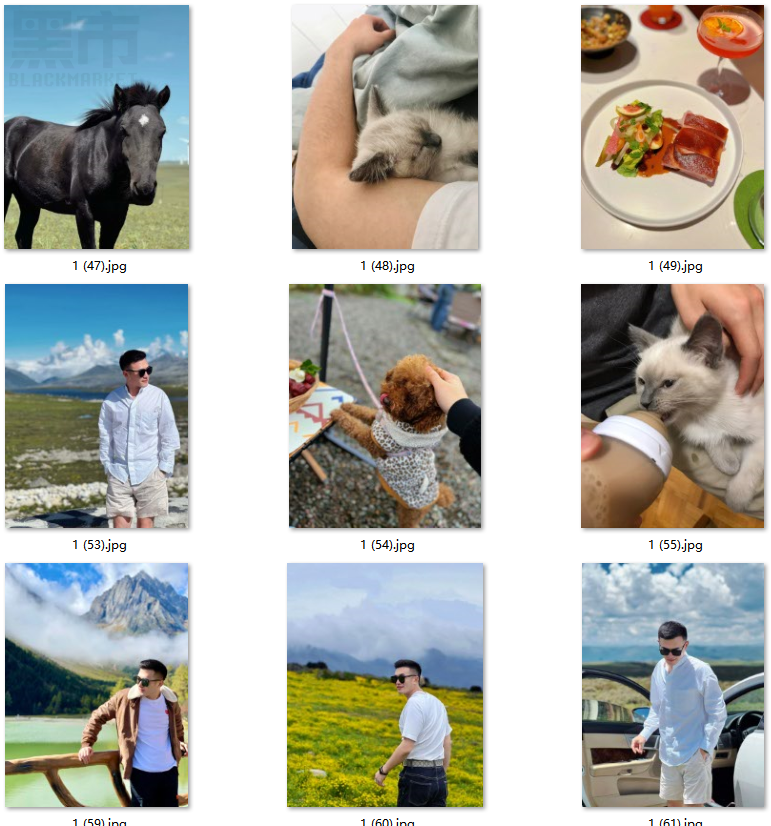Open image file 1 (48).jpg
This screenshot has height=826, width=771.
click(385, 127)
